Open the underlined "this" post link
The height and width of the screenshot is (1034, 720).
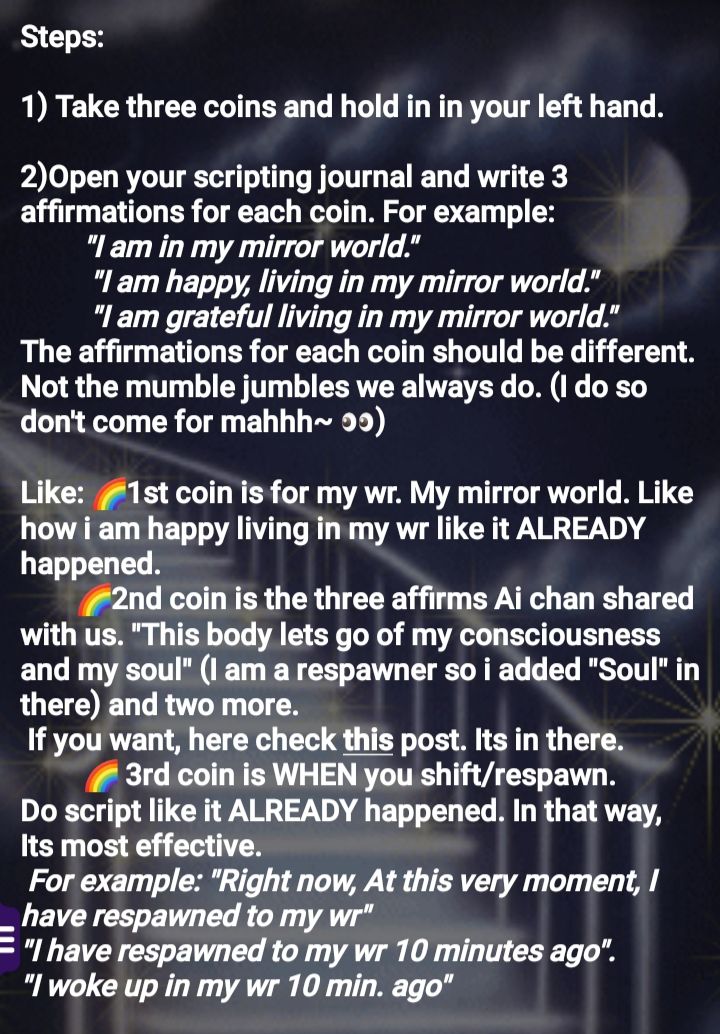click(368, 742)
